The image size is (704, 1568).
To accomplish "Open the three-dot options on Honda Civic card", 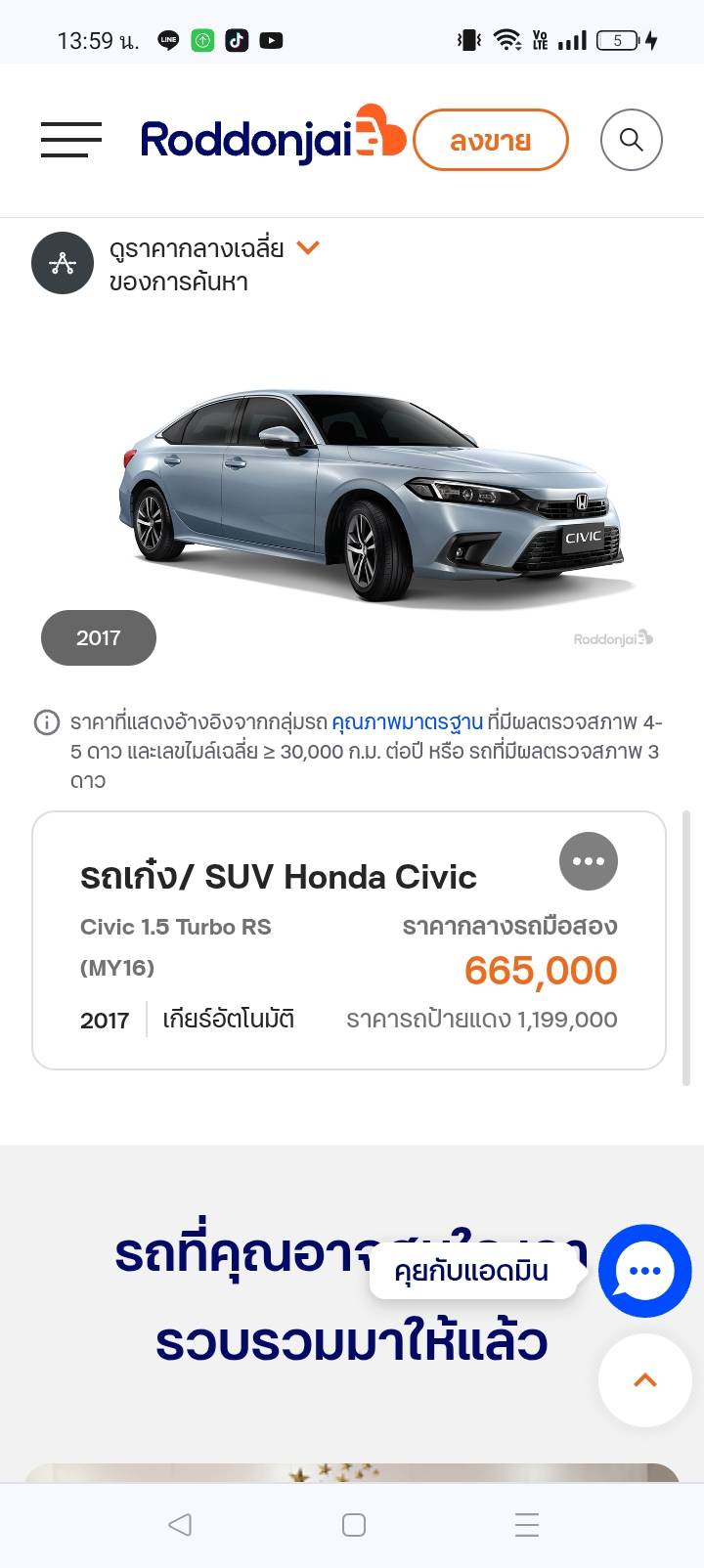I will [588, 861].
